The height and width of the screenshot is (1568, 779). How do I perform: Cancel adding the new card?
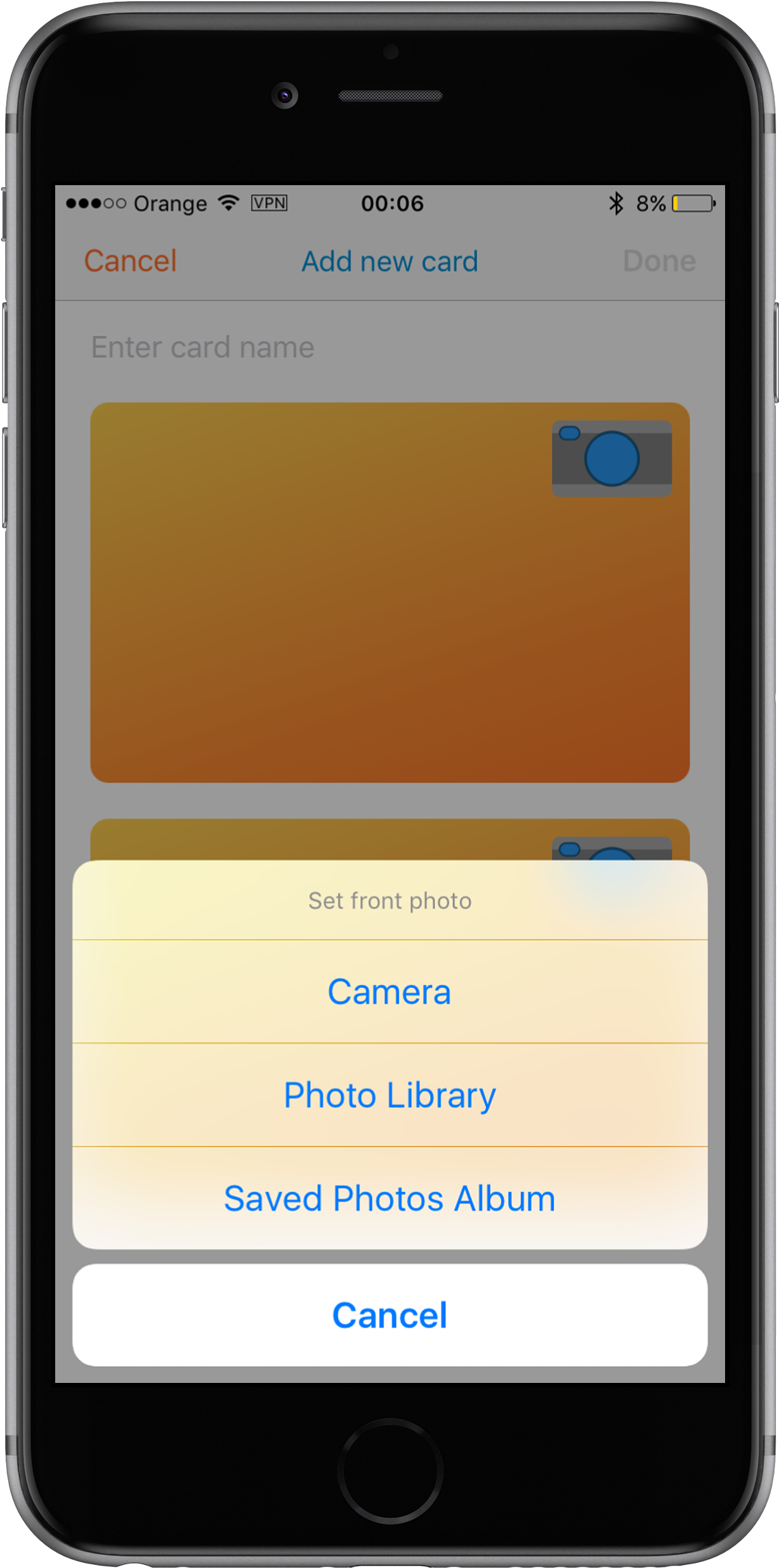click(x=130, y=261)
